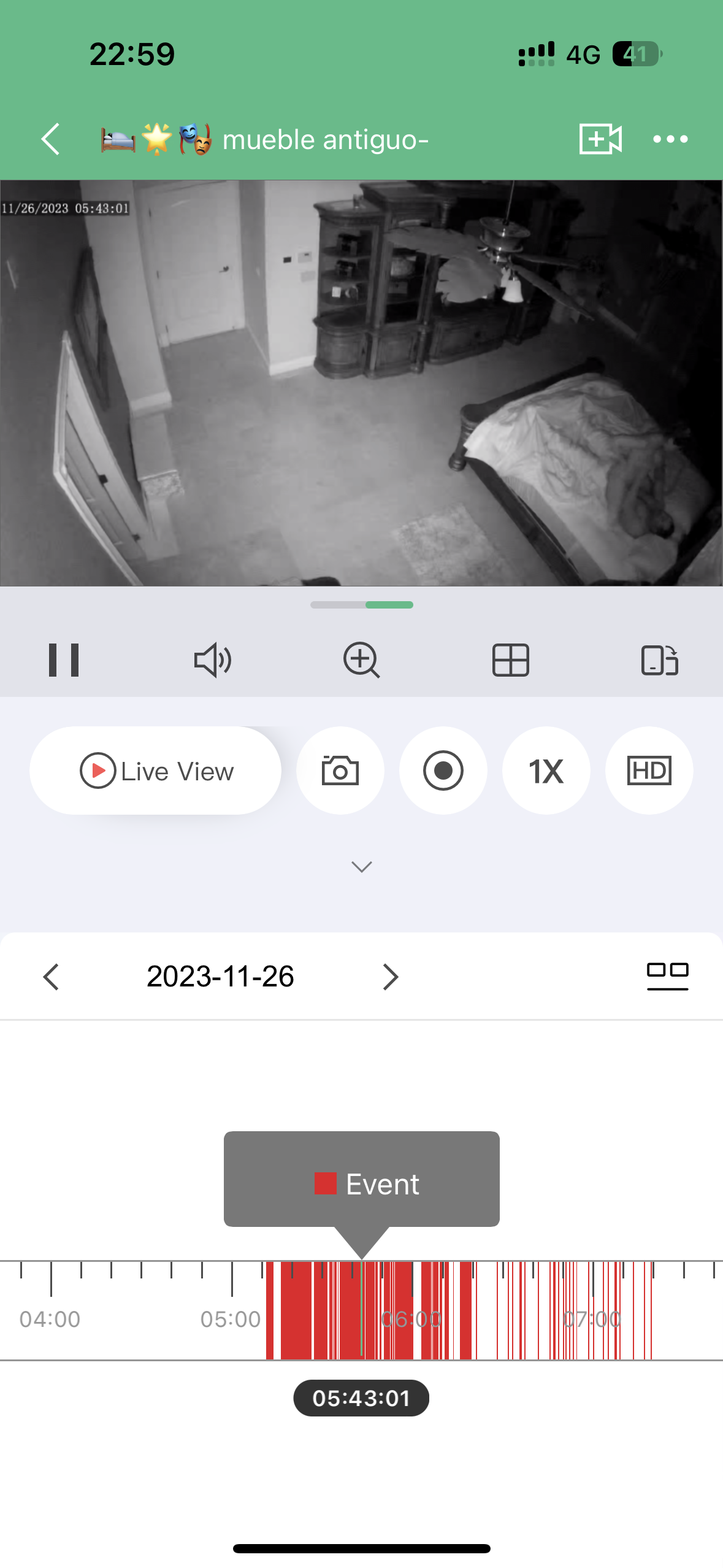Open the date picker for 2023-11-26
The image size is (723, 1568).
(x=220, y=977)
